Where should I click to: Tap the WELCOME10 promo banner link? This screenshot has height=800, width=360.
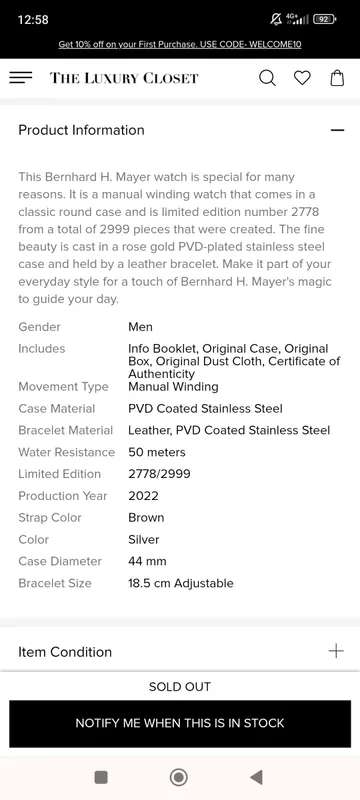(179, 44)
